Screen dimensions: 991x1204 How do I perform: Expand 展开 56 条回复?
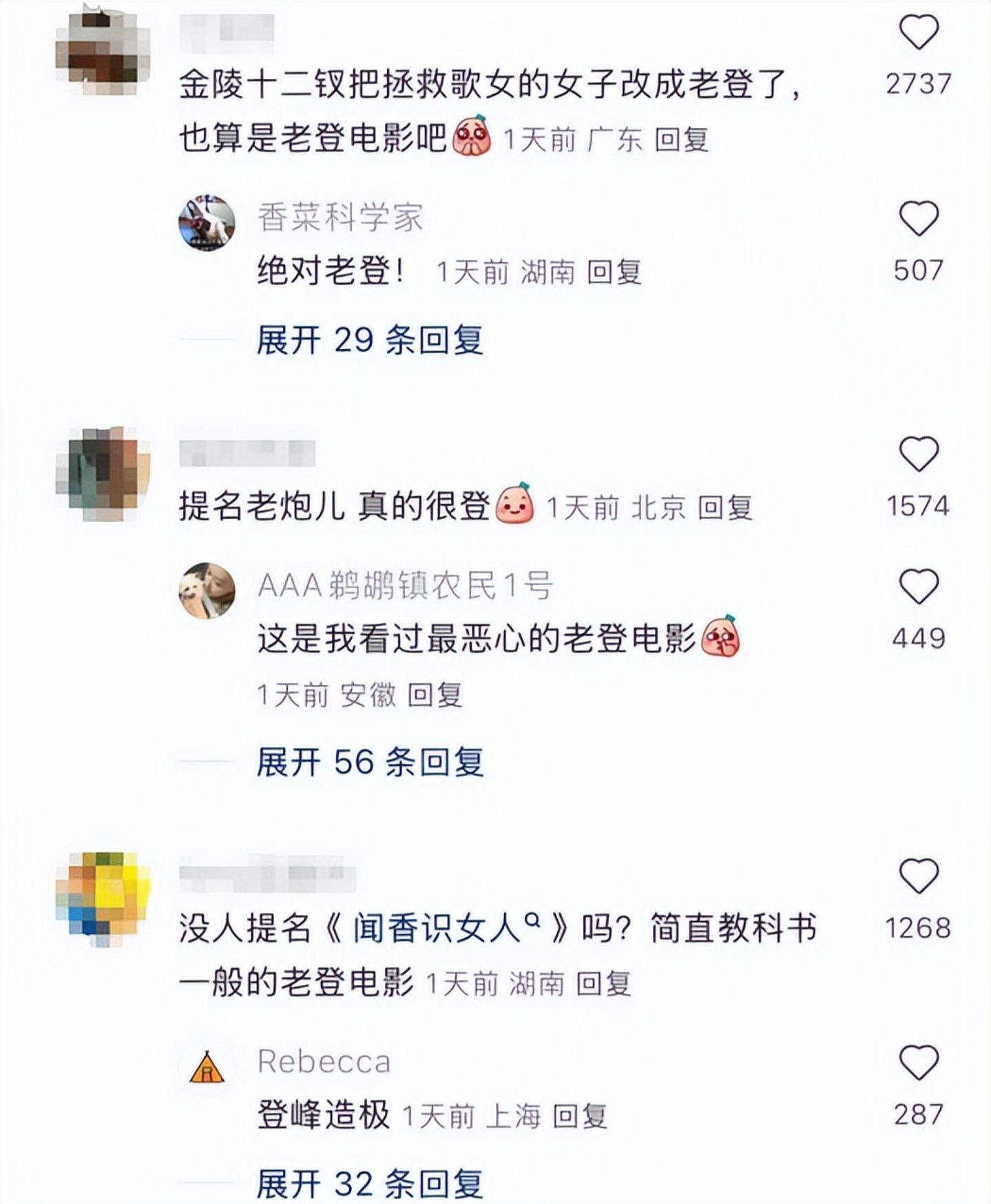coord(370,762)
